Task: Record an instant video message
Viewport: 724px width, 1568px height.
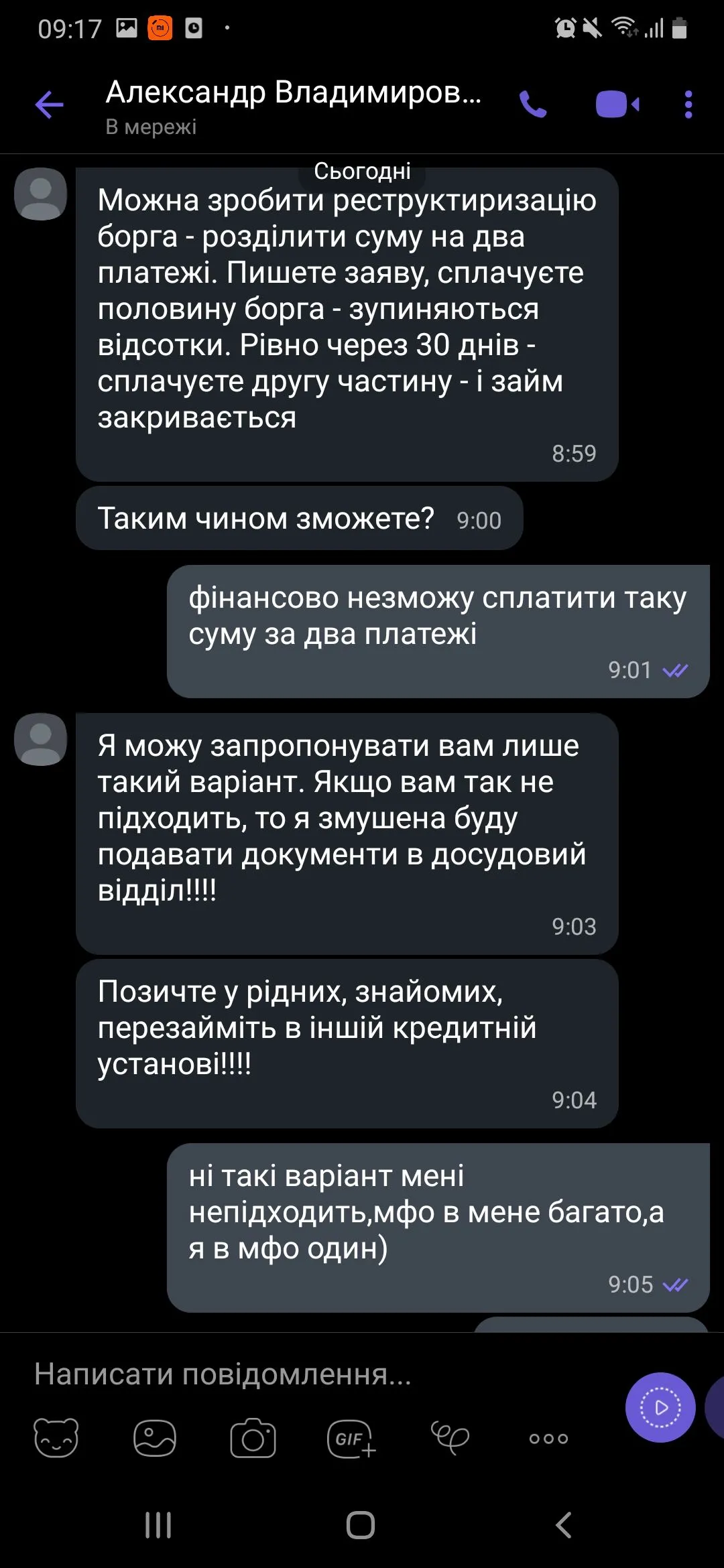Action: [660, 1408]
